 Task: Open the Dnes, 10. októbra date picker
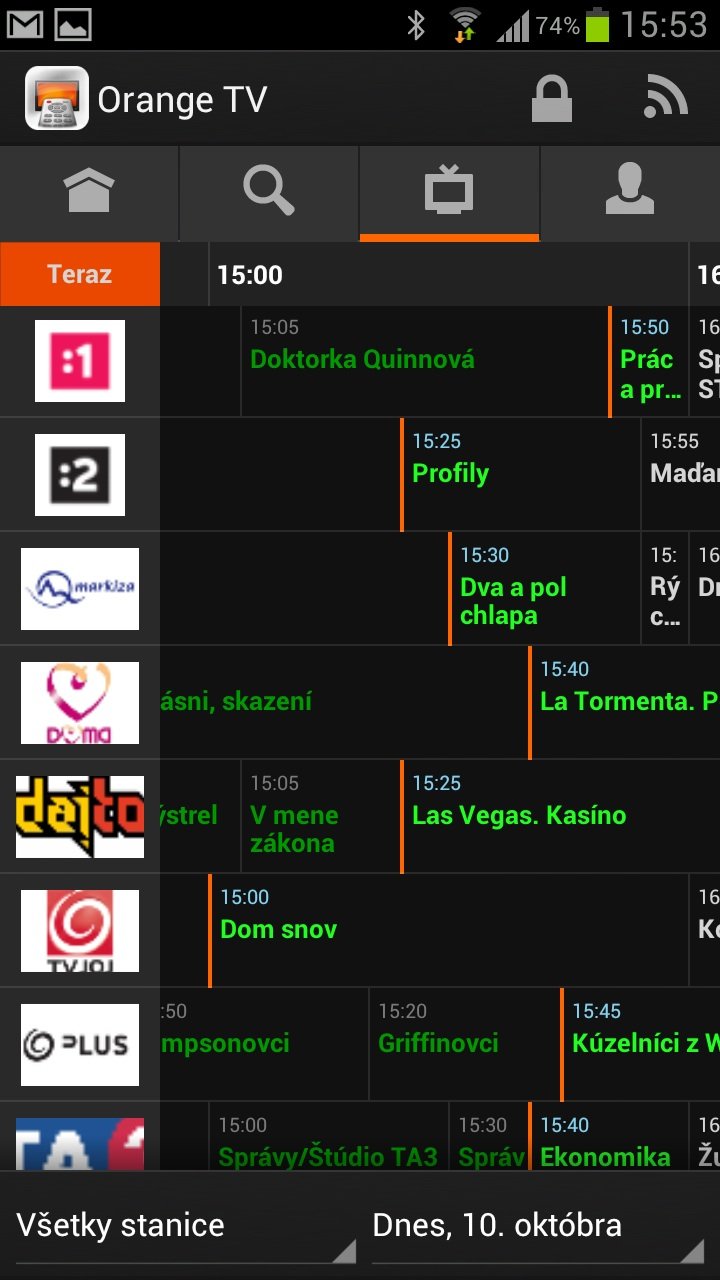tap(540, 1226)
